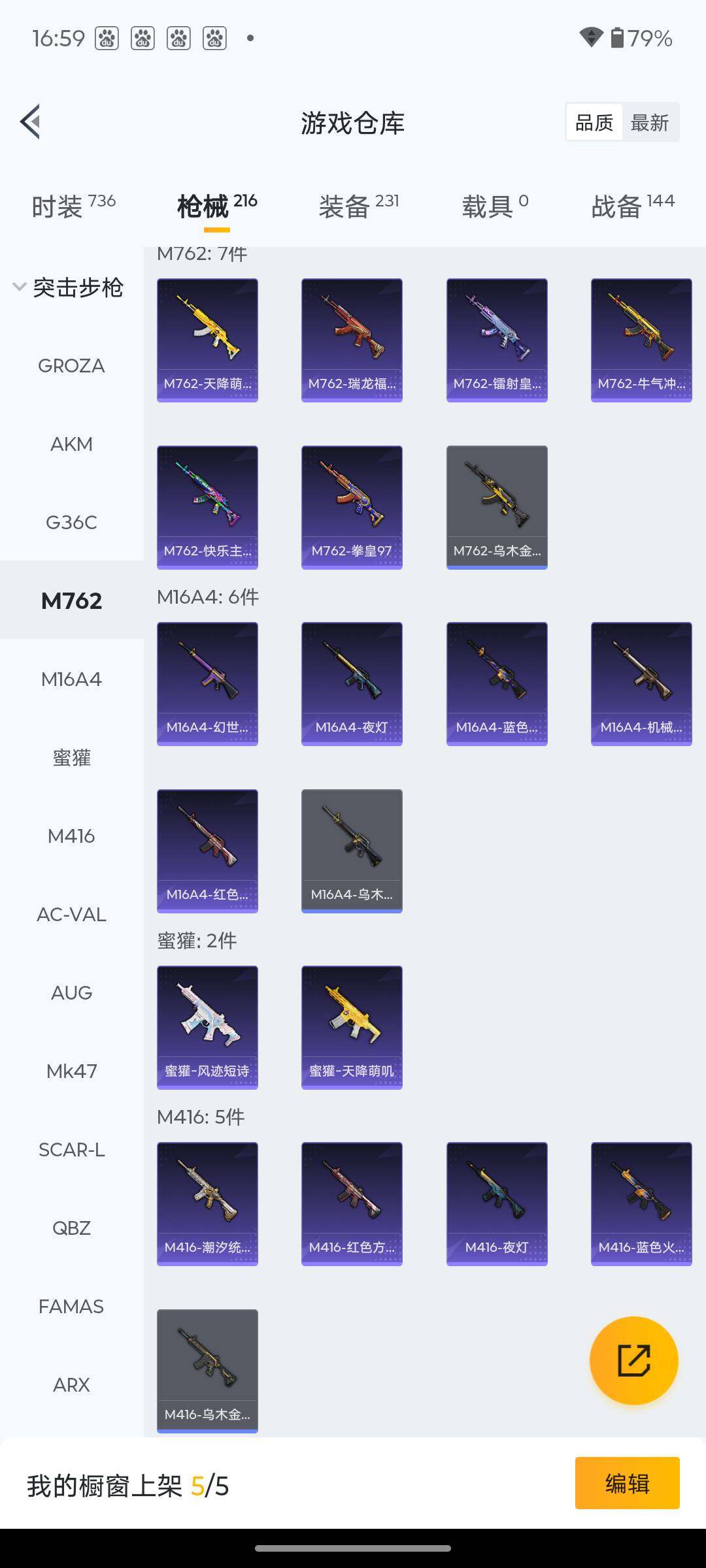Select M416 in the sidebar
The image size is (706, 1568).
pyautogui.click(x=71, y=836)
